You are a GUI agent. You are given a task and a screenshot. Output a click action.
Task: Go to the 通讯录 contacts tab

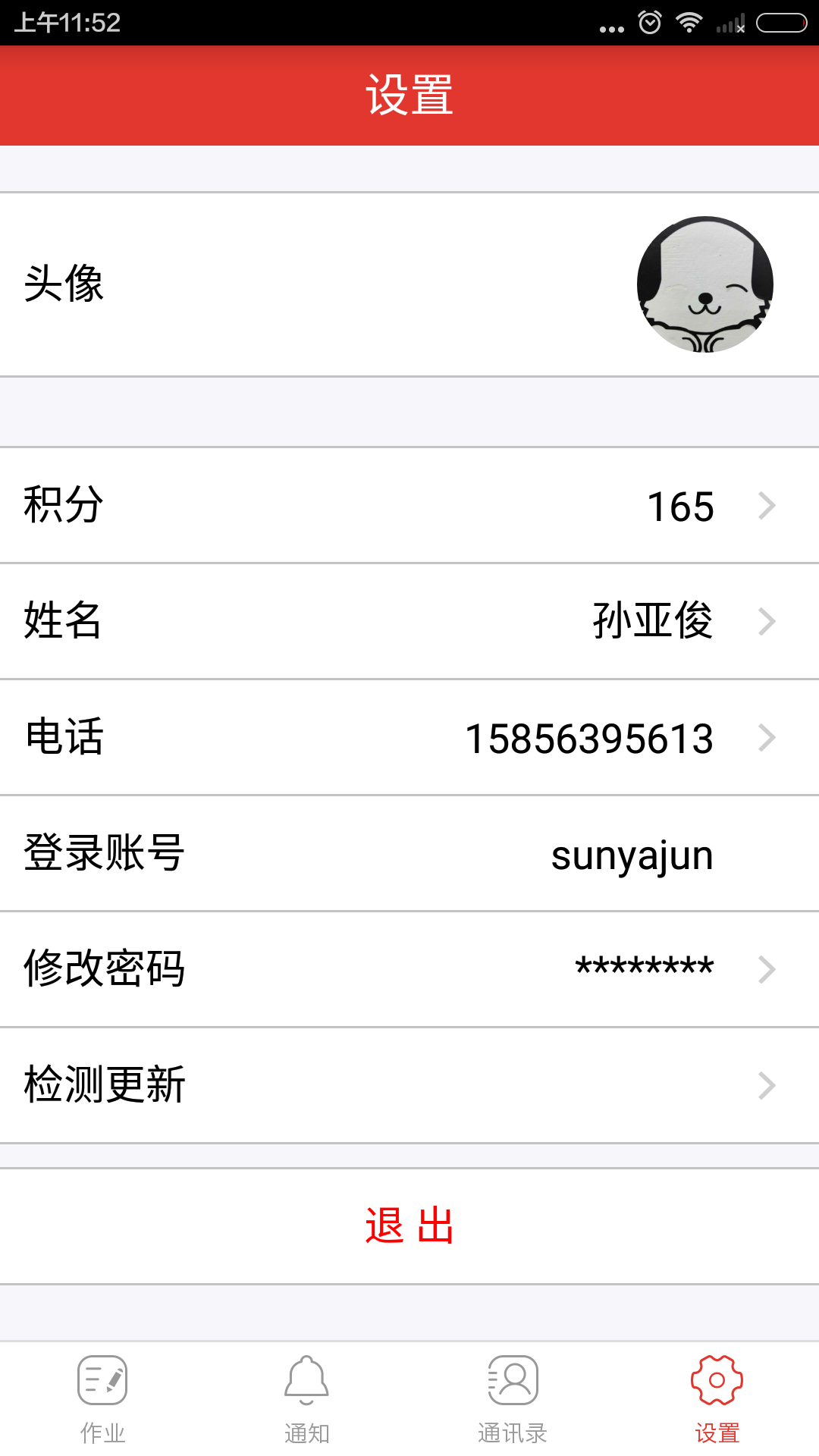coord(513,1399)
